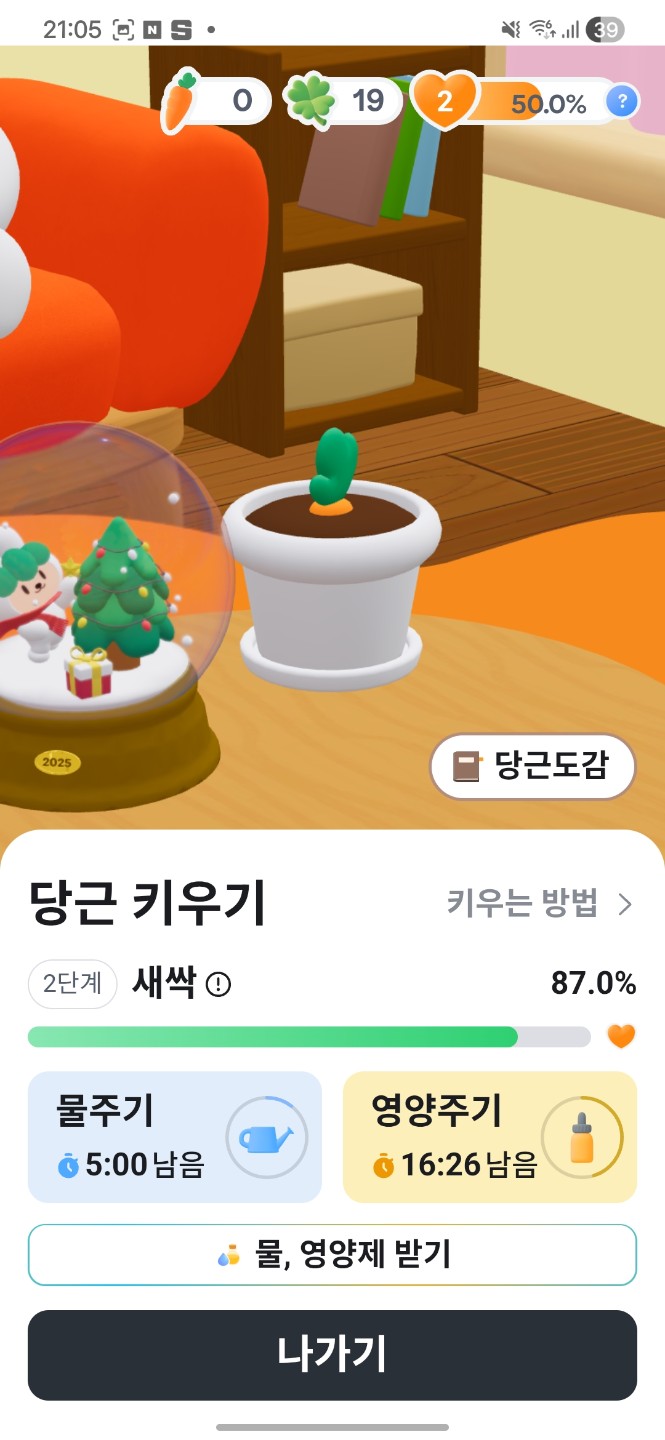Viewport: 665px width, 1440px height.
Task: Open the 당근도감 carrot guide
Action: click(532, 767)
